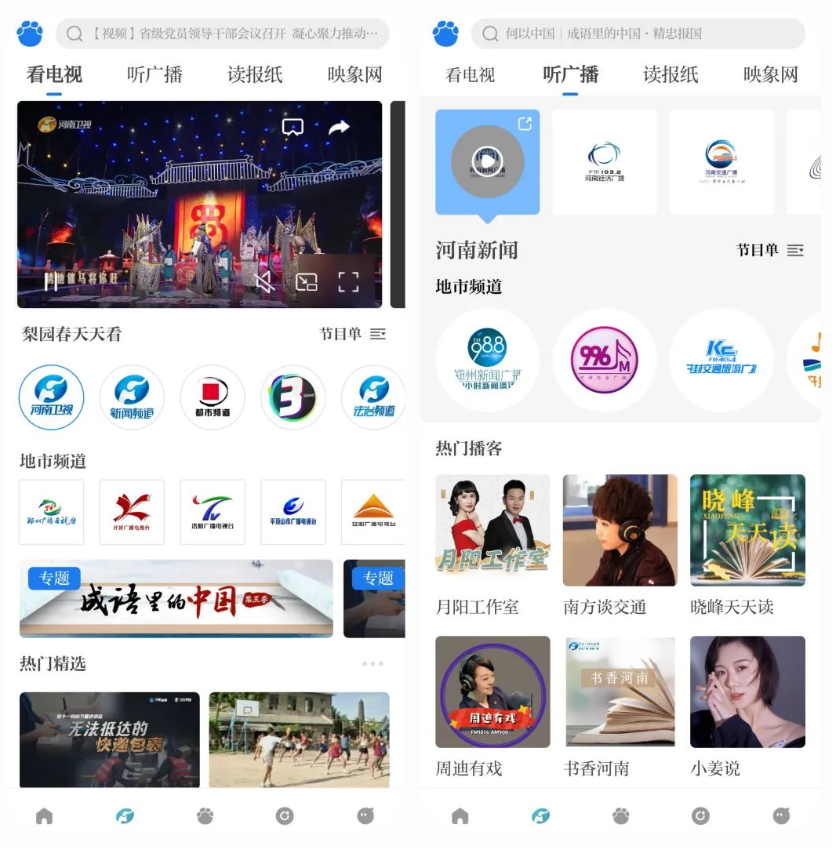This screenshot has width=832, height=855.
Task: Open the 节目单 next to 梨园春天天看
Action: coord(352,334)
